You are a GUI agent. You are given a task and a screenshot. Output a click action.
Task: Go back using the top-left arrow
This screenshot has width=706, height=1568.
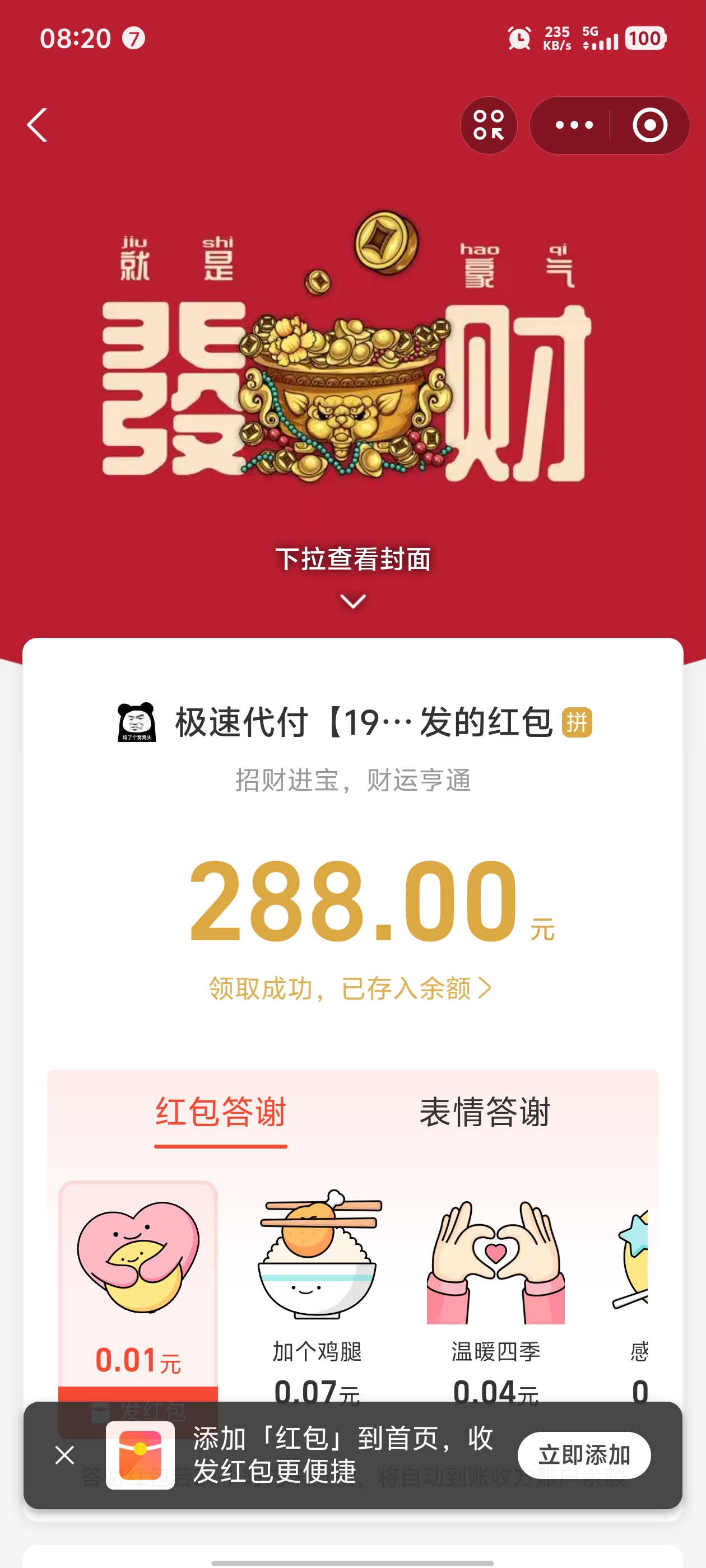38,125
